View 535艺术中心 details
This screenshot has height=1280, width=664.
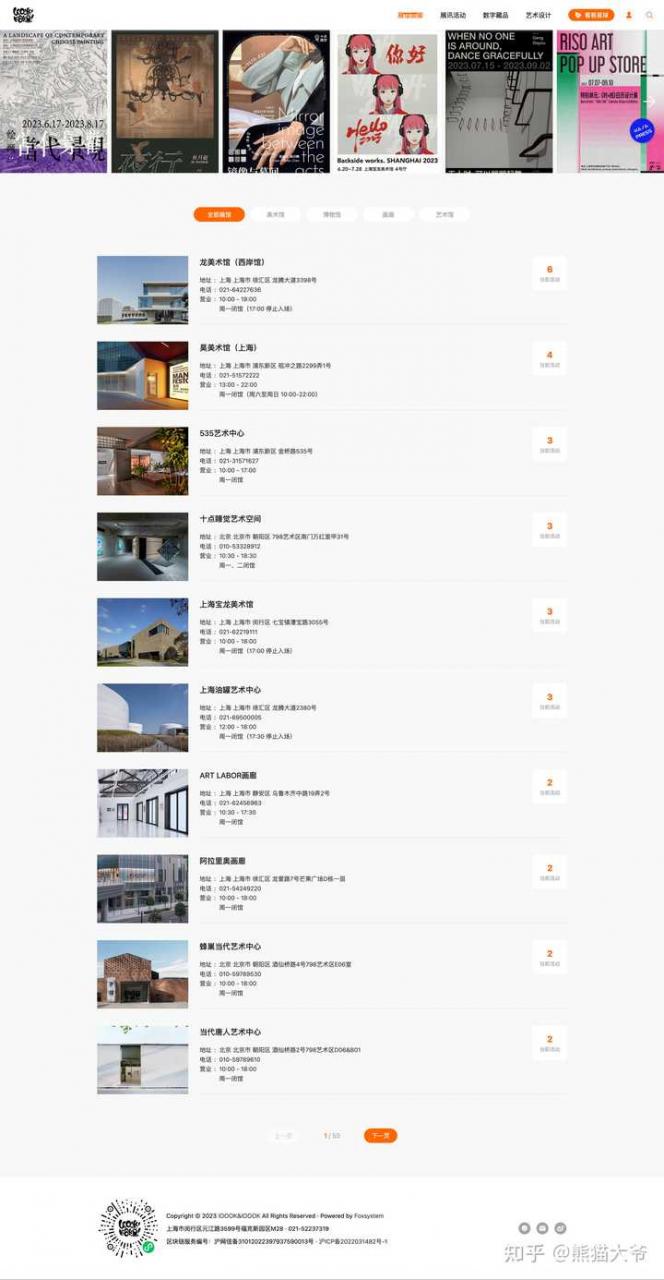click(221, 433)
